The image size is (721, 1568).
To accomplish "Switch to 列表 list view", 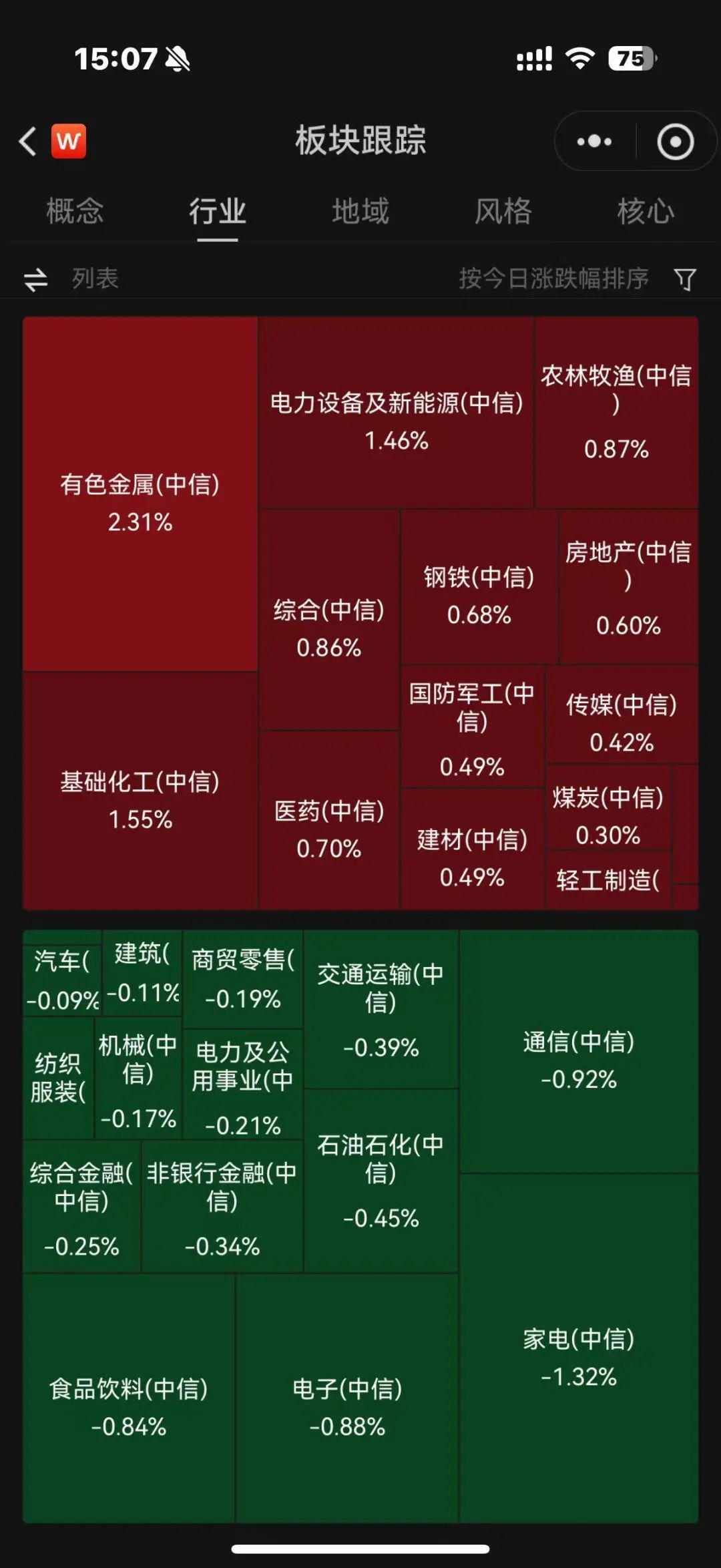I will tap(72, 278).
